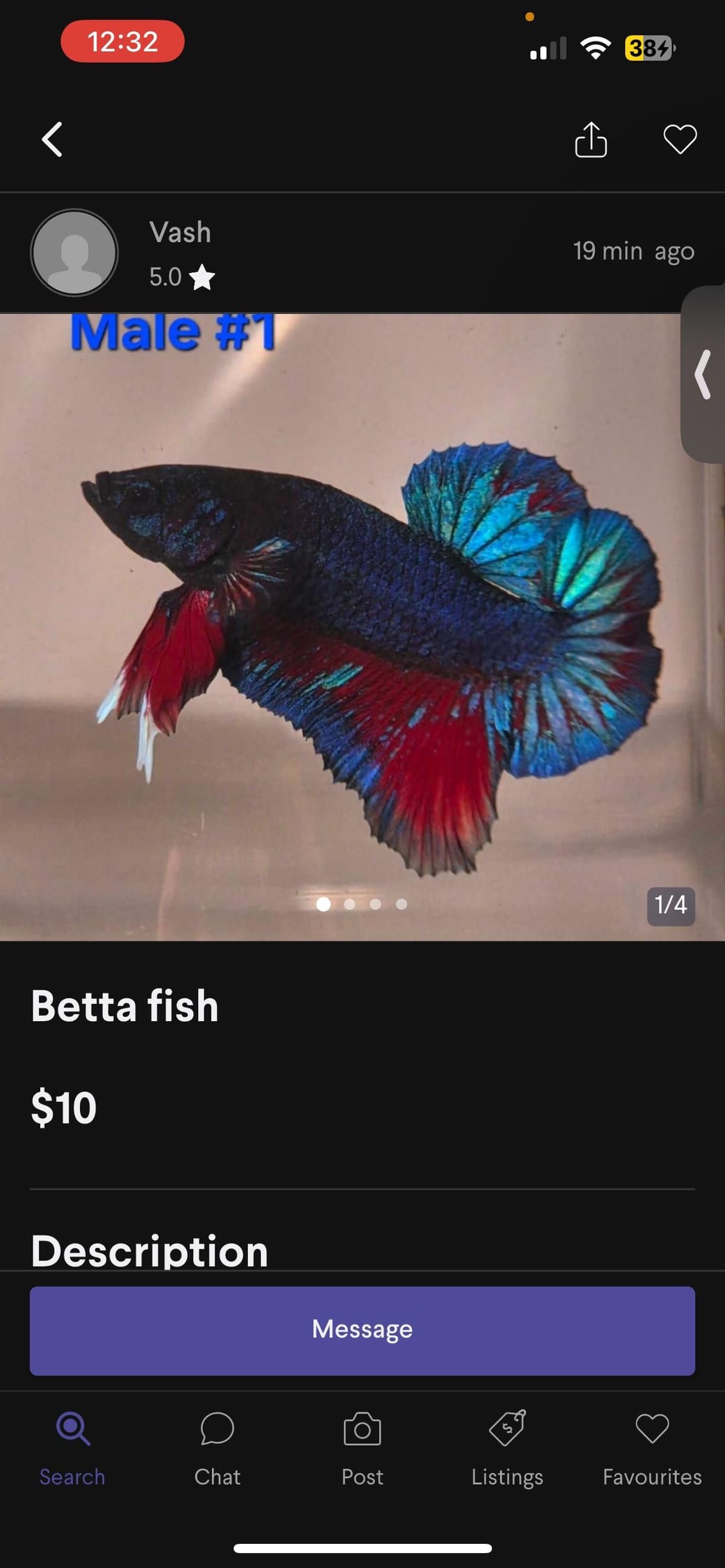Go back to the previous screen
The height and width of the screenshot is (1568, 725).
[52, 140]
